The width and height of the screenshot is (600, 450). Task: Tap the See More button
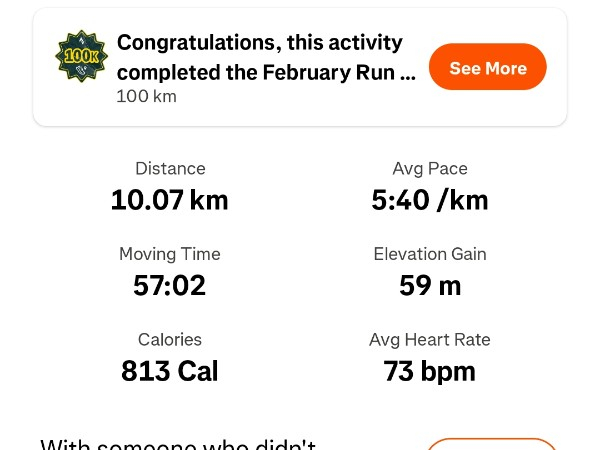(487, 68)
